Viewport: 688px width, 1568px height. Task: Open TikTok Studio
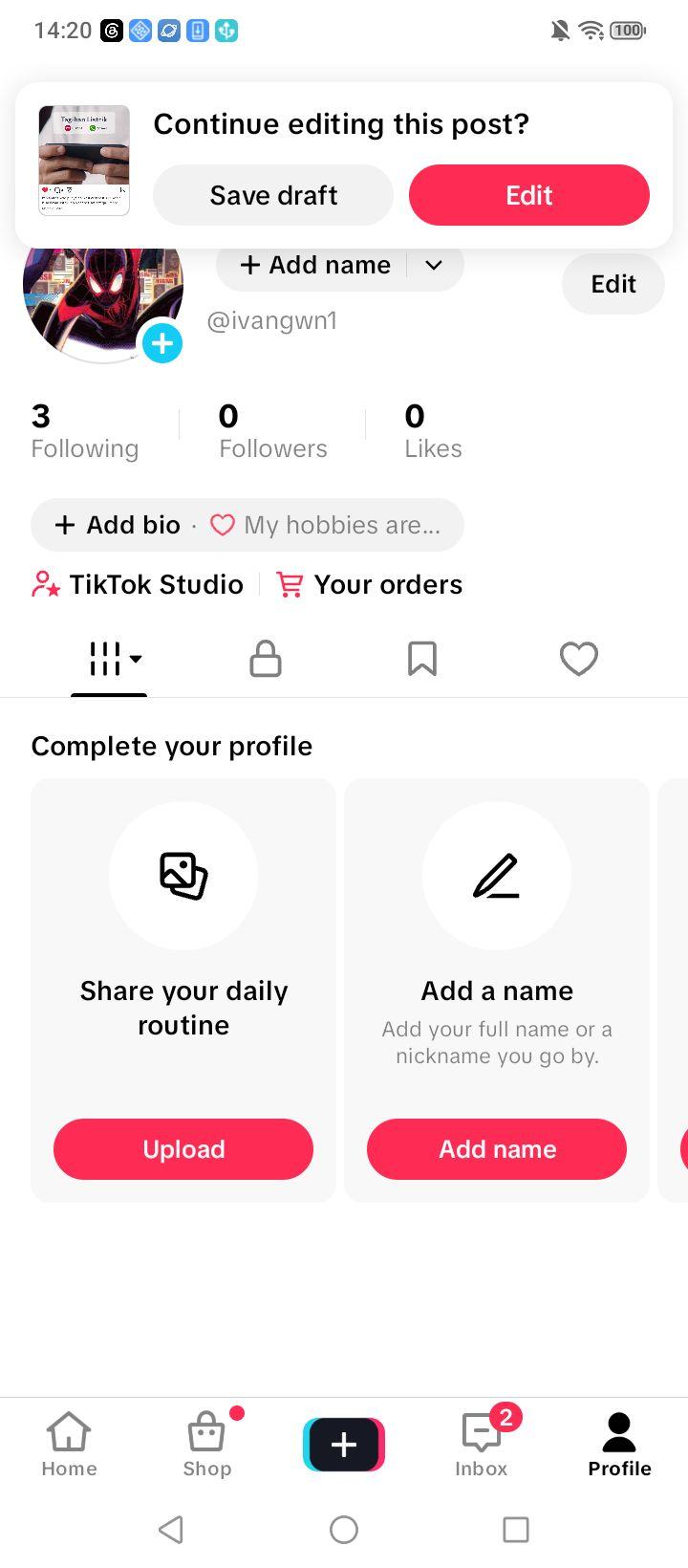138,584
